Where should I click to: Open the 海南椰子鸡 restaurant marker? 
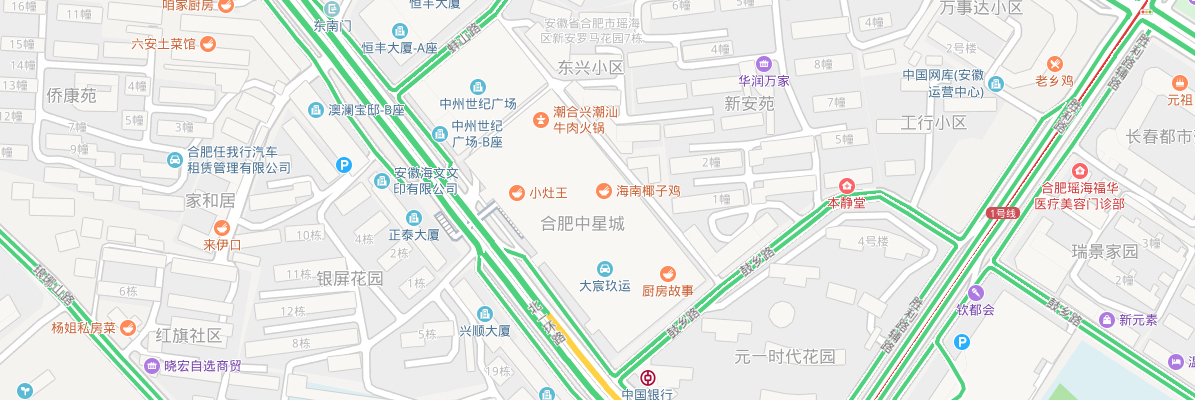(603, 190)
